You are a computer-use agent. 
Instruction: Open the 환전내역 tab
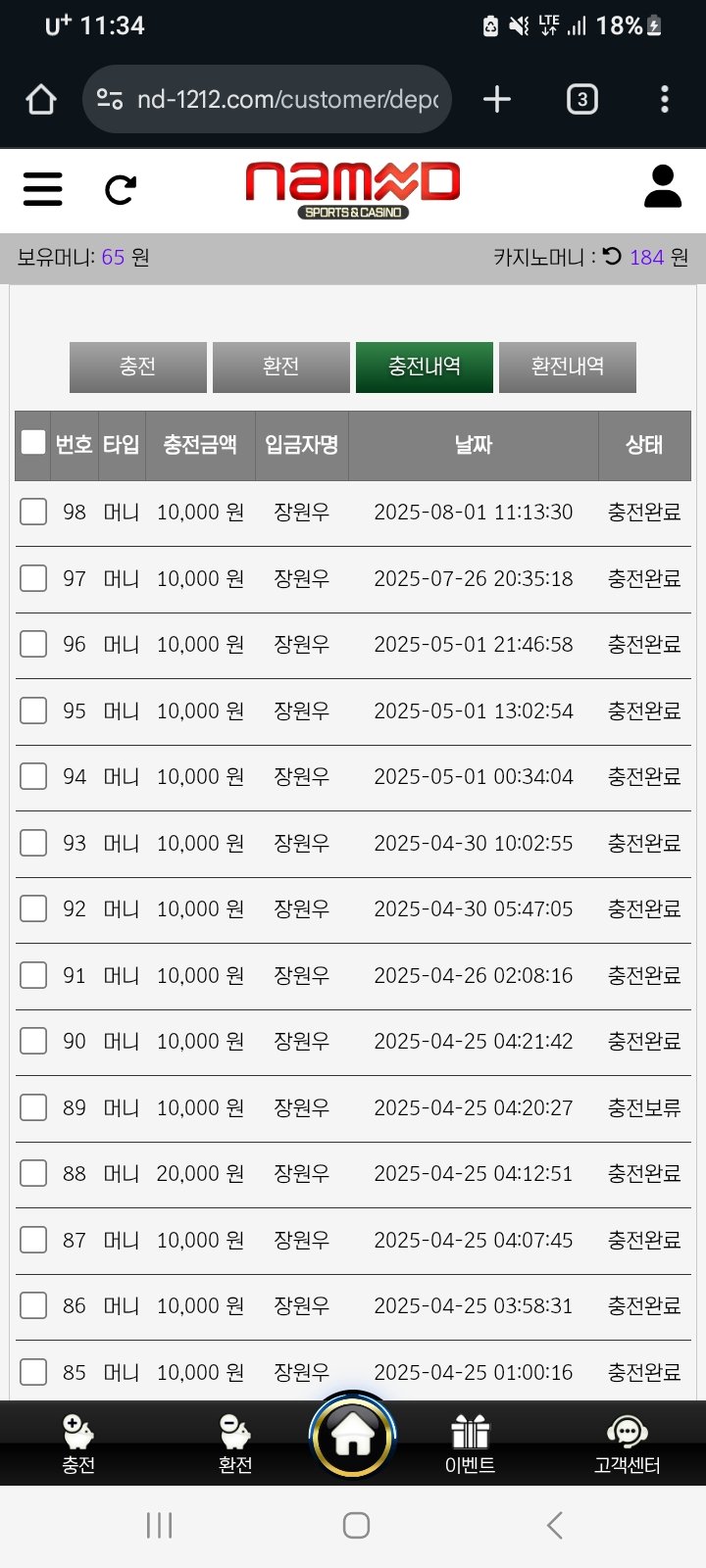point(568,367)
